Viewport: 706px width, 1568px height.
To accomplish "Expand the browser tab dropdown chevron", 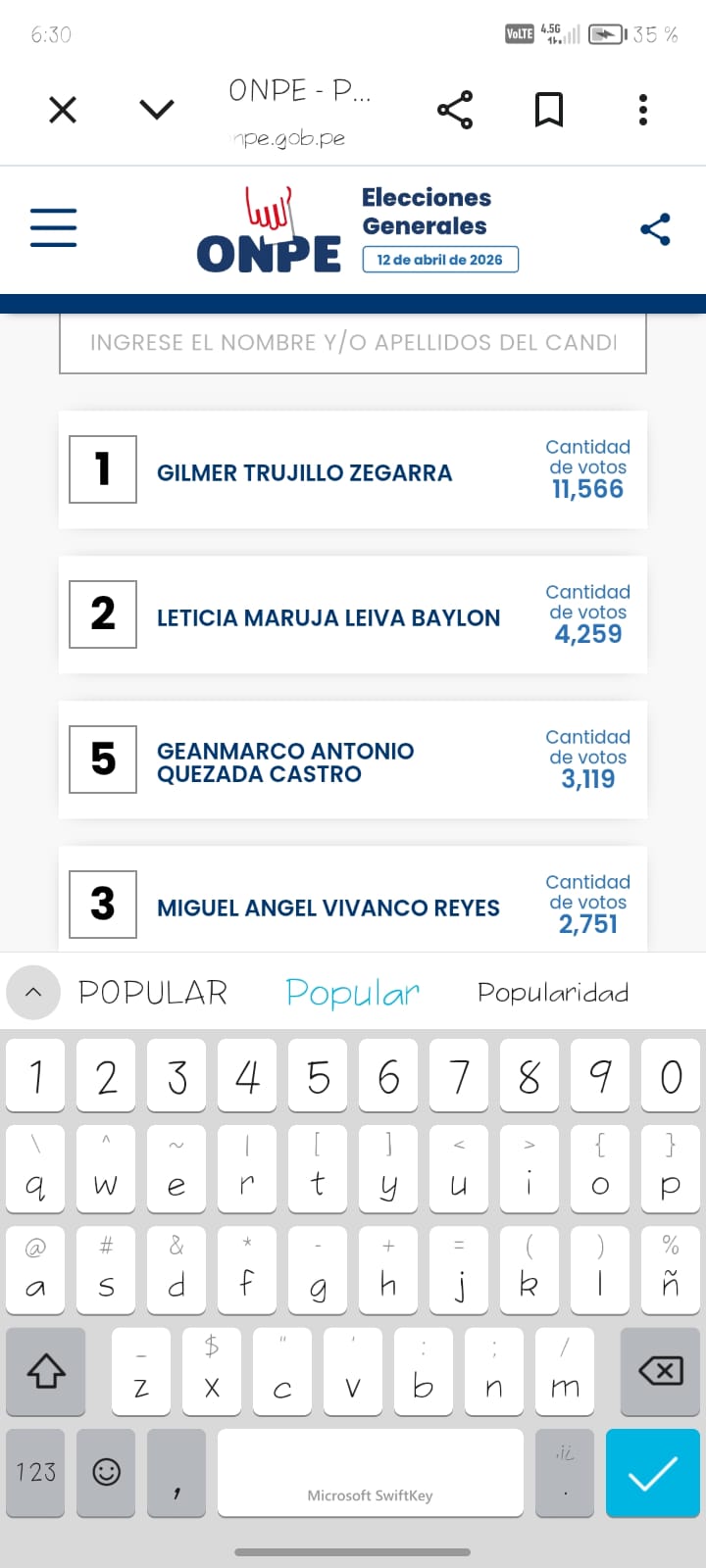I will tap(157, 109).
